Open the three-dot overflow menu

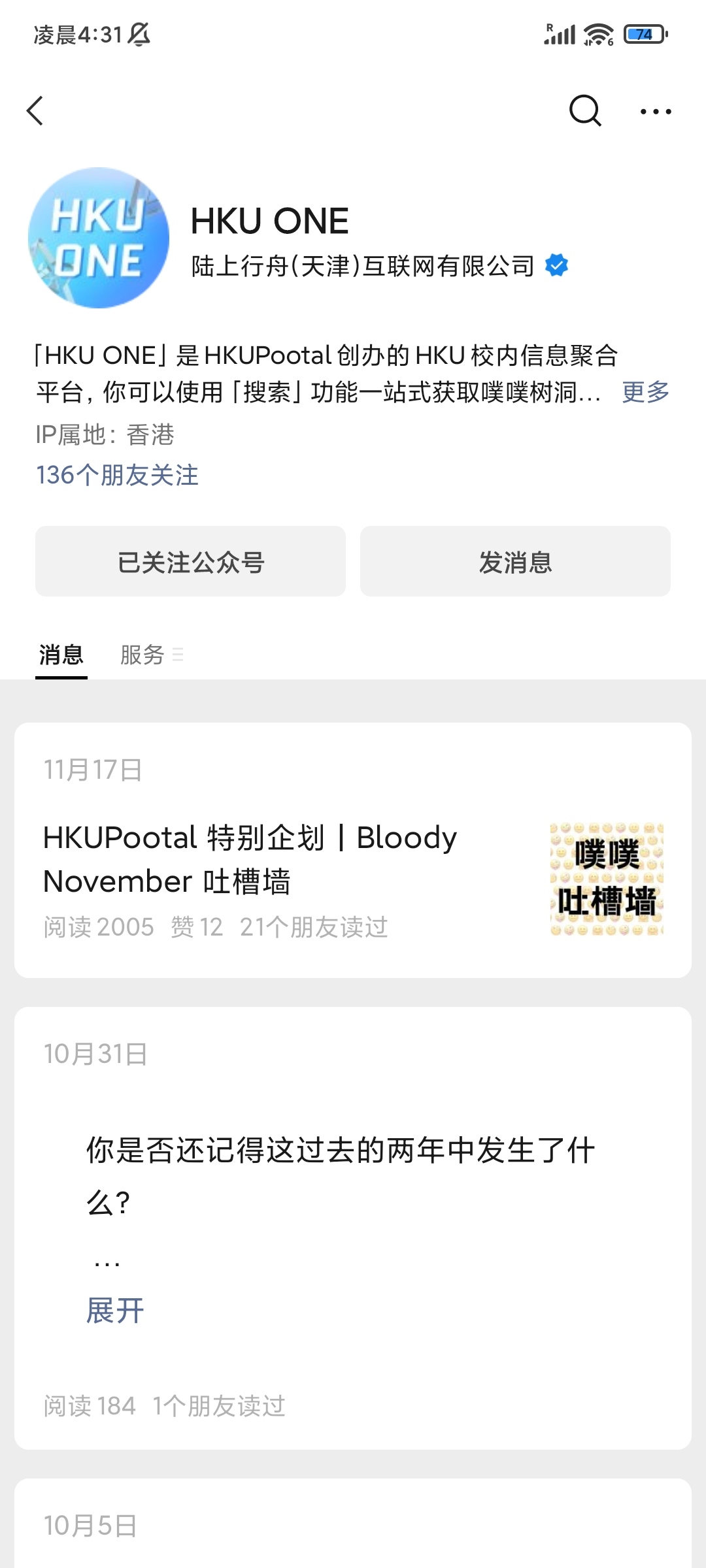coord(655,112)
